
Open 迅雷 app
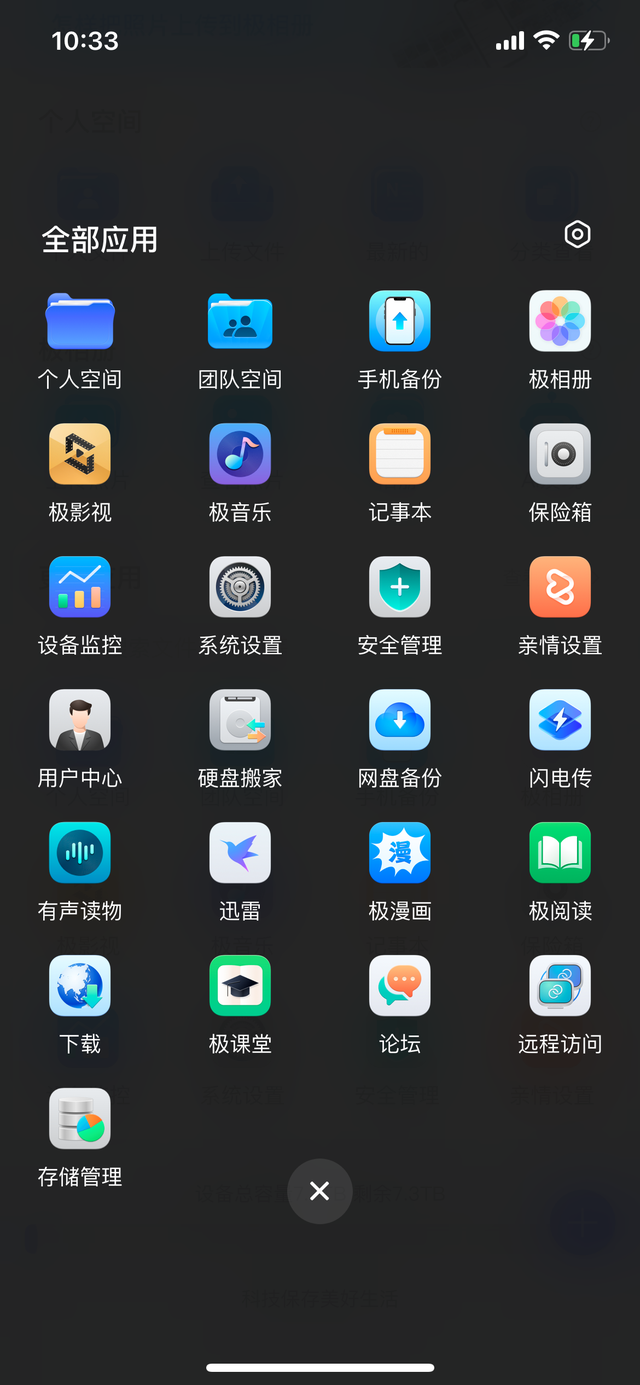[240, 854]
